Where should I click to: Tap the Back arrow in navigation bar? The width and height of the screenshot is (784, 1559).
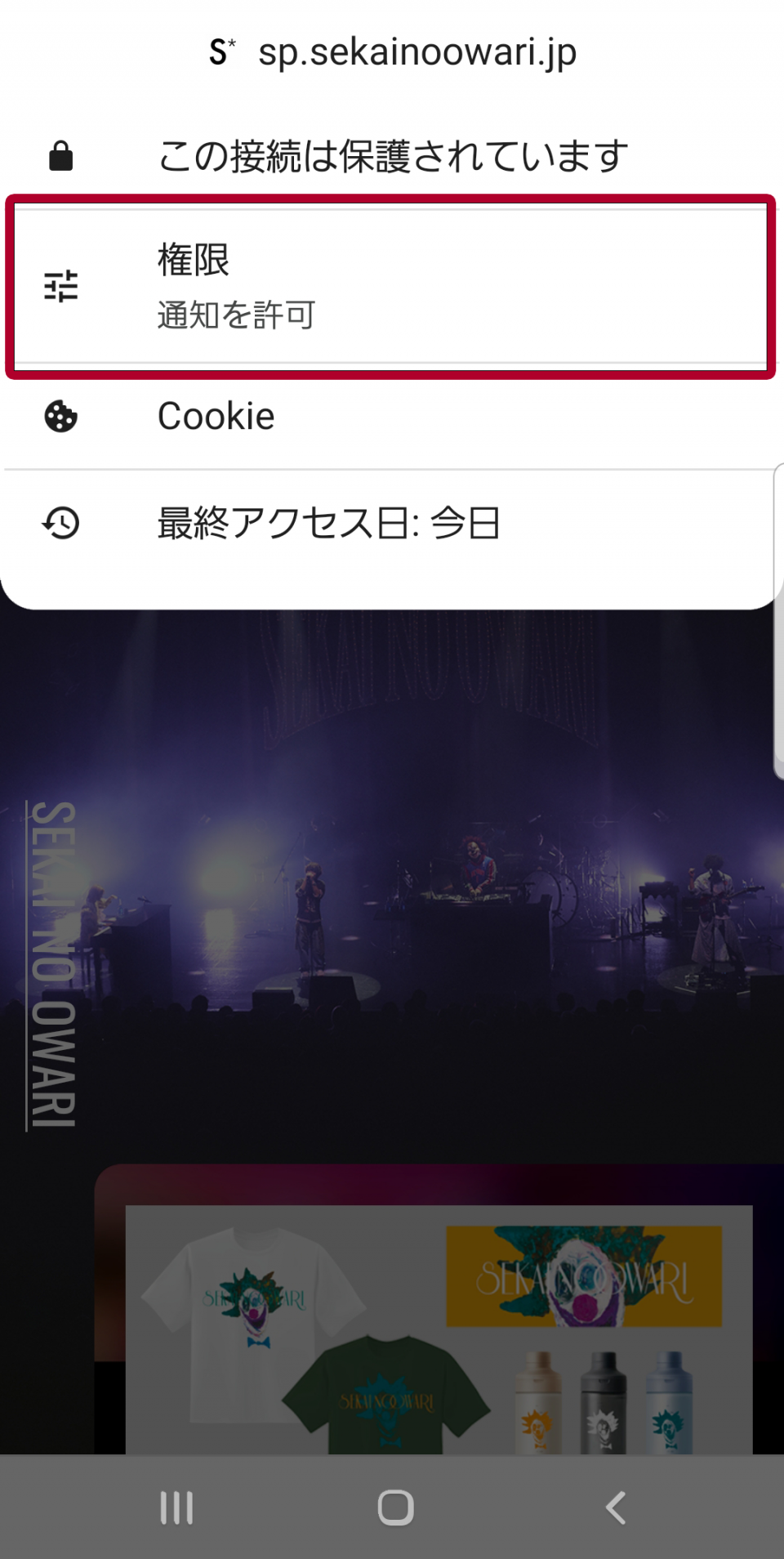pos(615,1508)
